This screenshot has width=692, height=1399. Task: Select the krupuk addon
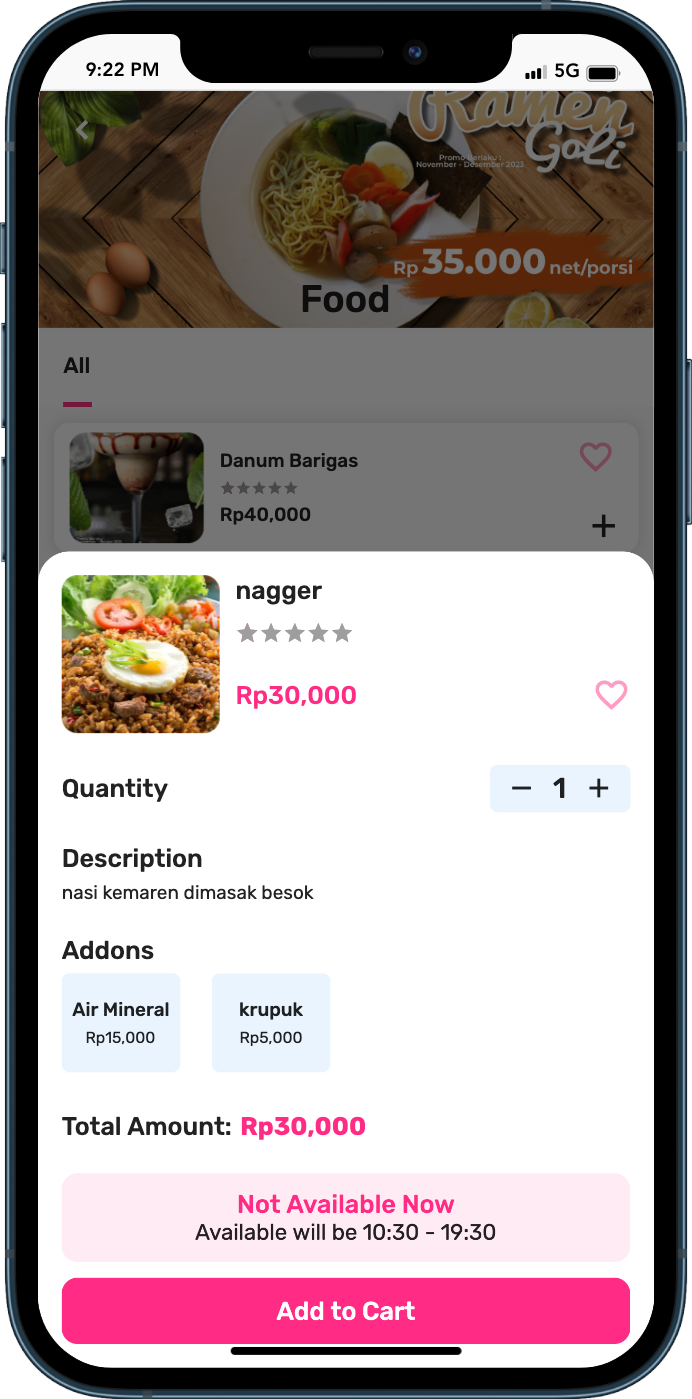pyautogui.click(x=271, y=1022)
